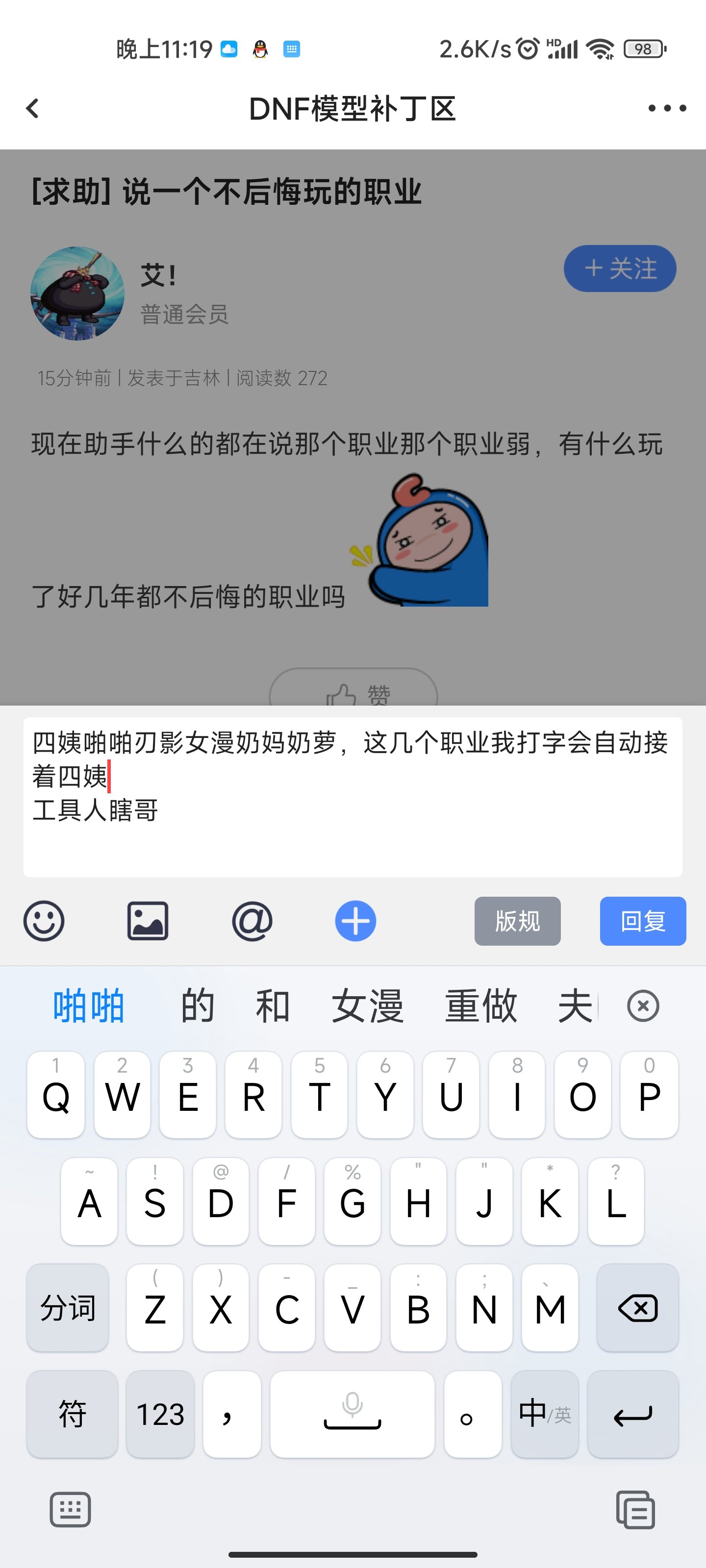Switch to the 123 number keyboard
The image size is (706, 1568).
click(x=160, y=1414)
